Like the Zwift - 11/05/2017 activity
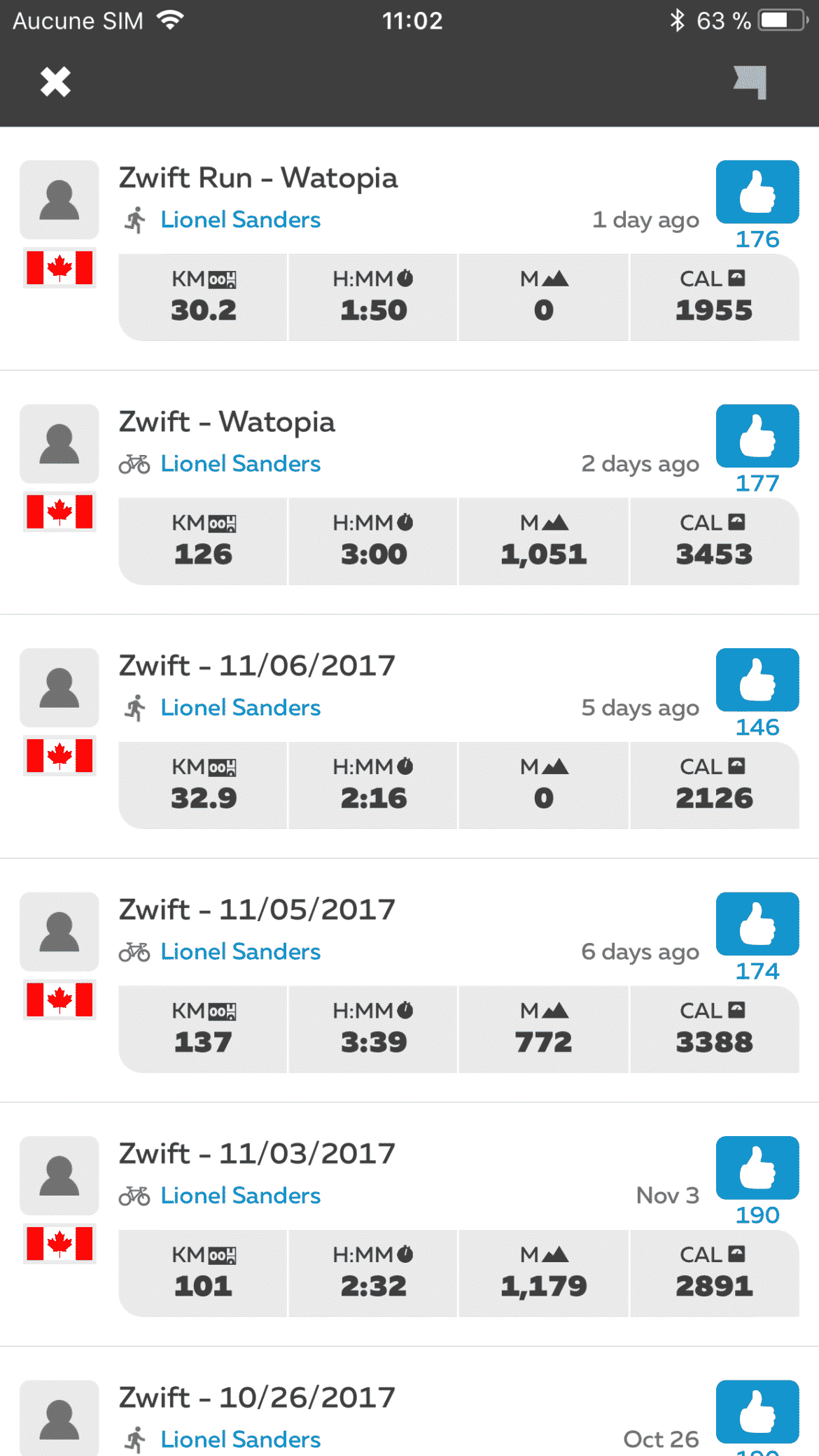 click(x=757, y=923)
